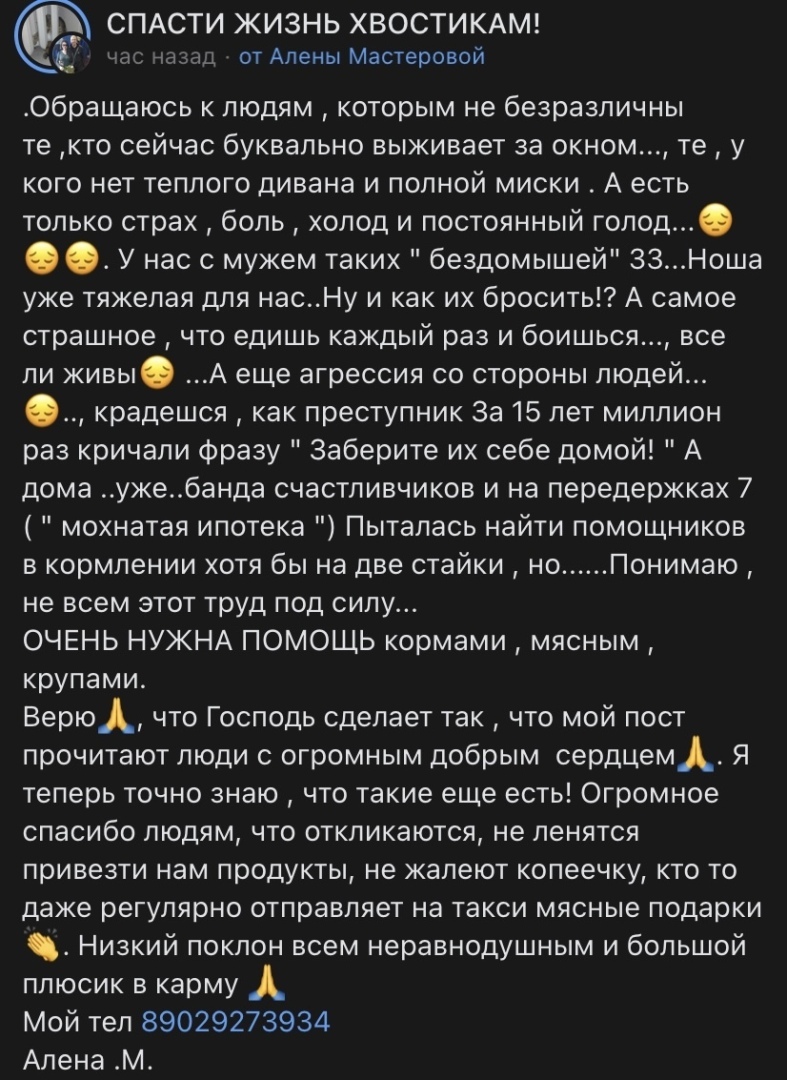Call the phone number 89029273934

pos(236,1022)
